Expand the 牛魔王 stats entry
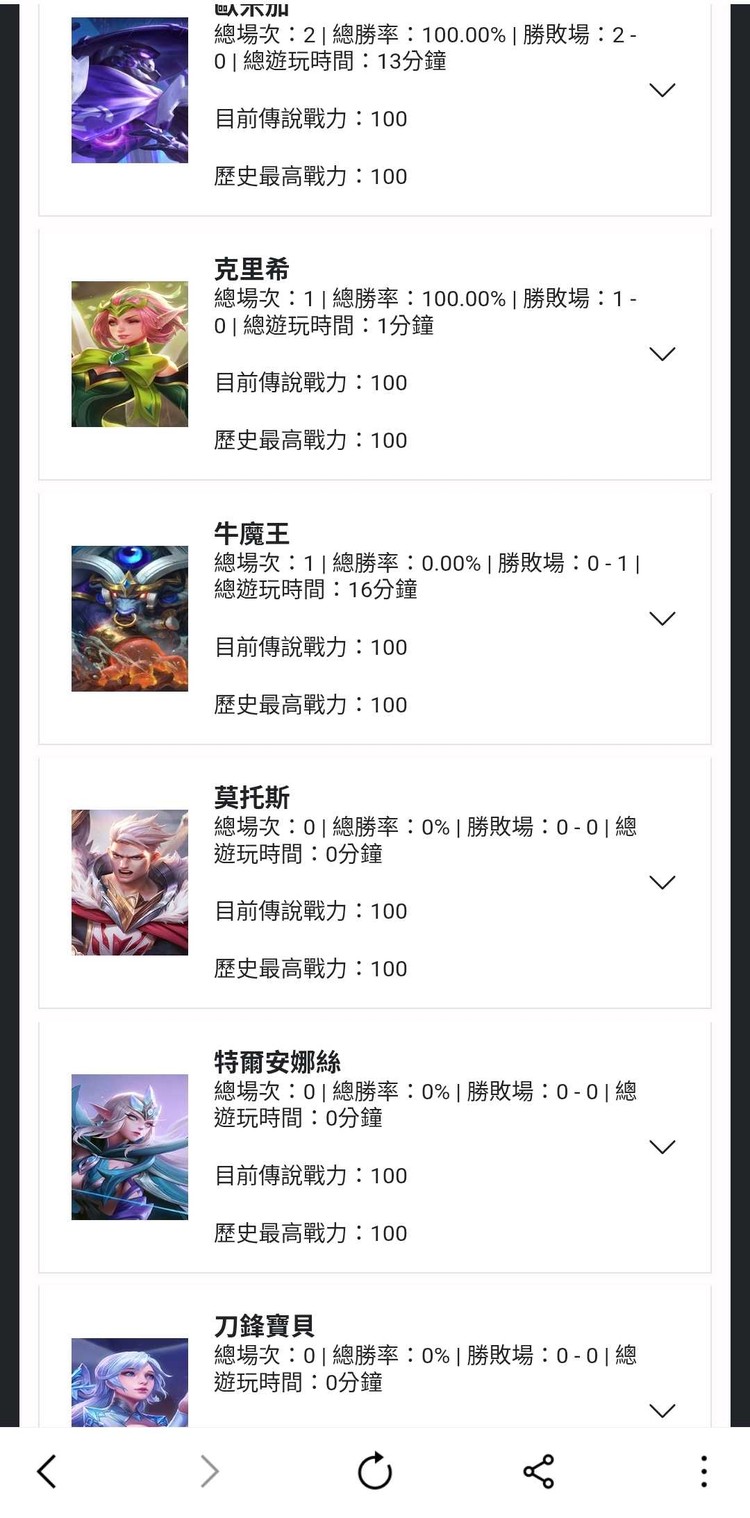 point(662,618)
